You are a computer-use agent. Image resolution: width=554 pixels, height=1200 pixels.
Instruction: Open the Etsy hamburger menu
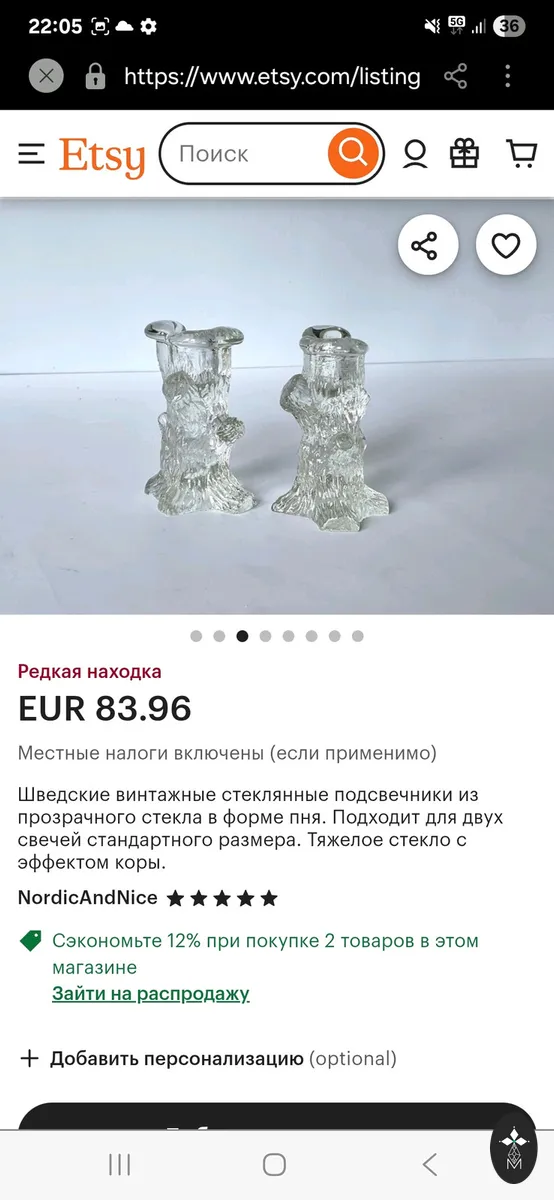[32, 154]
